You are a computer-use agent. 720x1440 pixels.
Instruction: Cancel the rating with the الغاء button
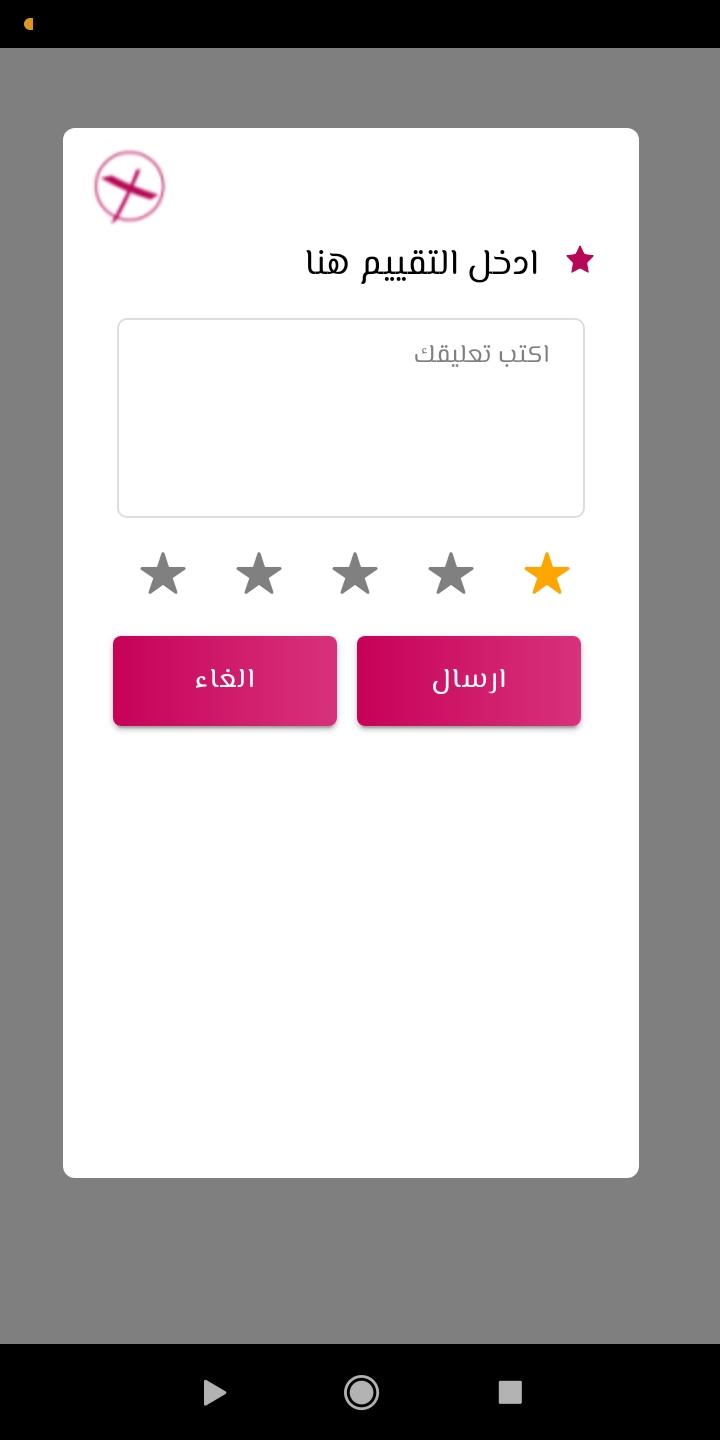225,681
